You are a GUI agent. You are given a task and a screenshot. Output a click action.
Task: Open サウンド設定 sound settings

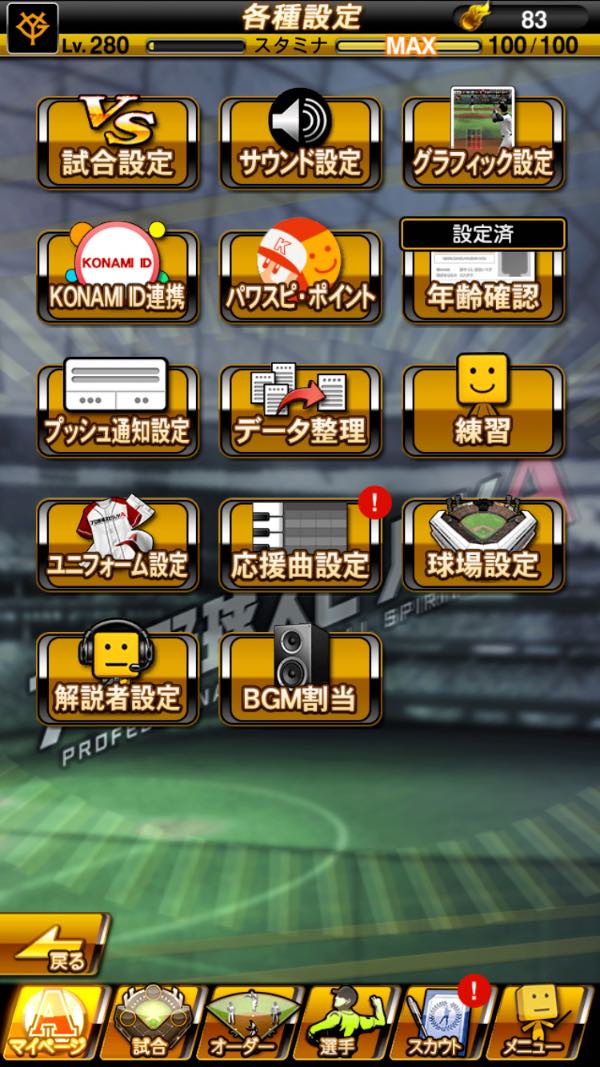(300, 142)
